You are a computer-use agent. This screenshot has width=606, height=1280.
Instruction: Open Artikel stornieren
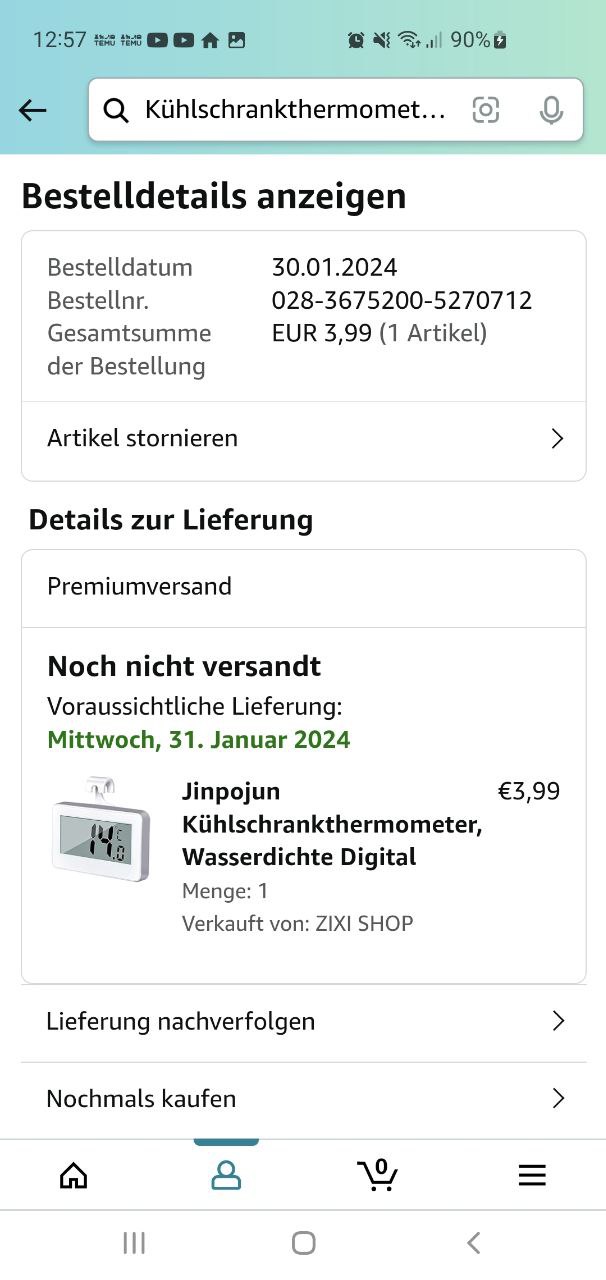click(x=303, y=438)
